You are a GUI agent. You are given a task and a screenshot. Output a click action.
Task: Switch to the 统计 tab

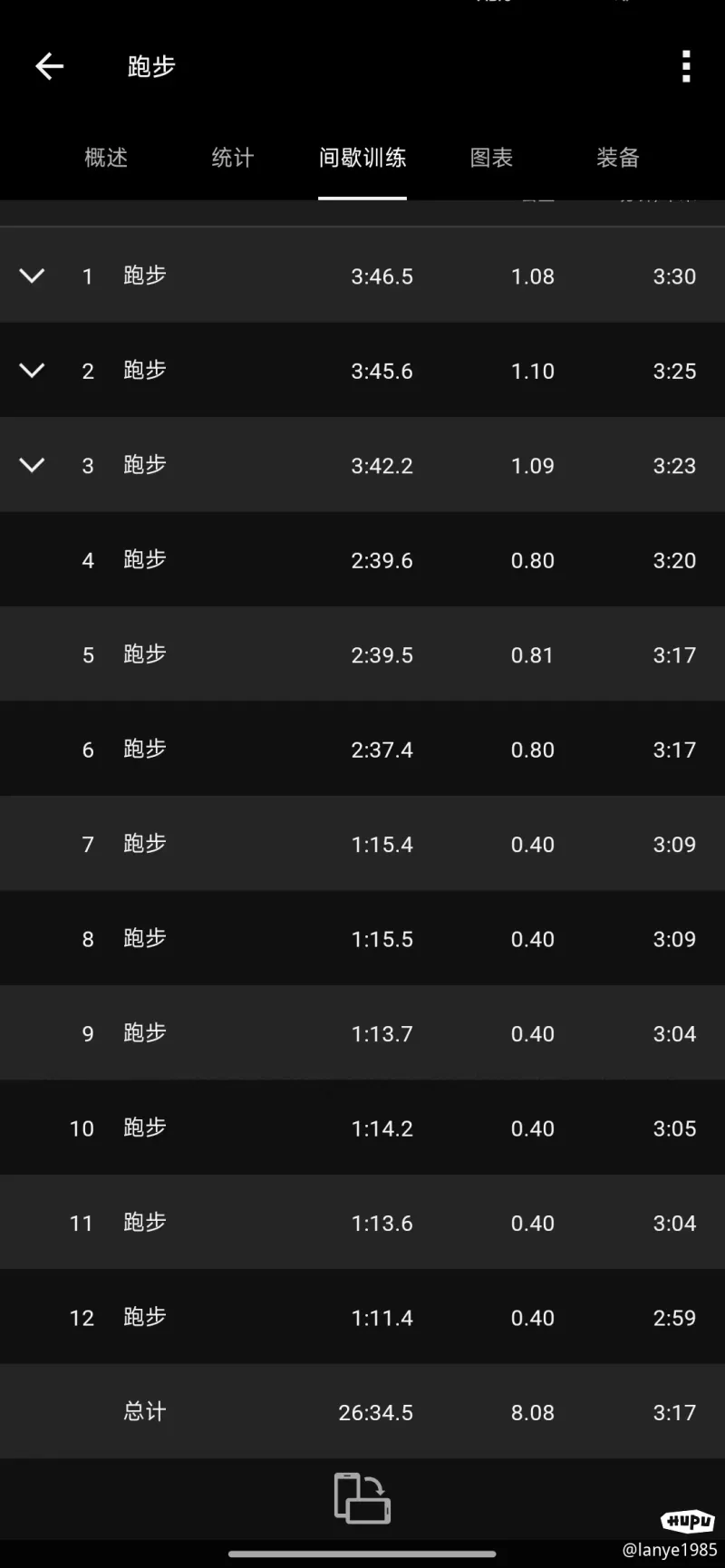point(233,158)
